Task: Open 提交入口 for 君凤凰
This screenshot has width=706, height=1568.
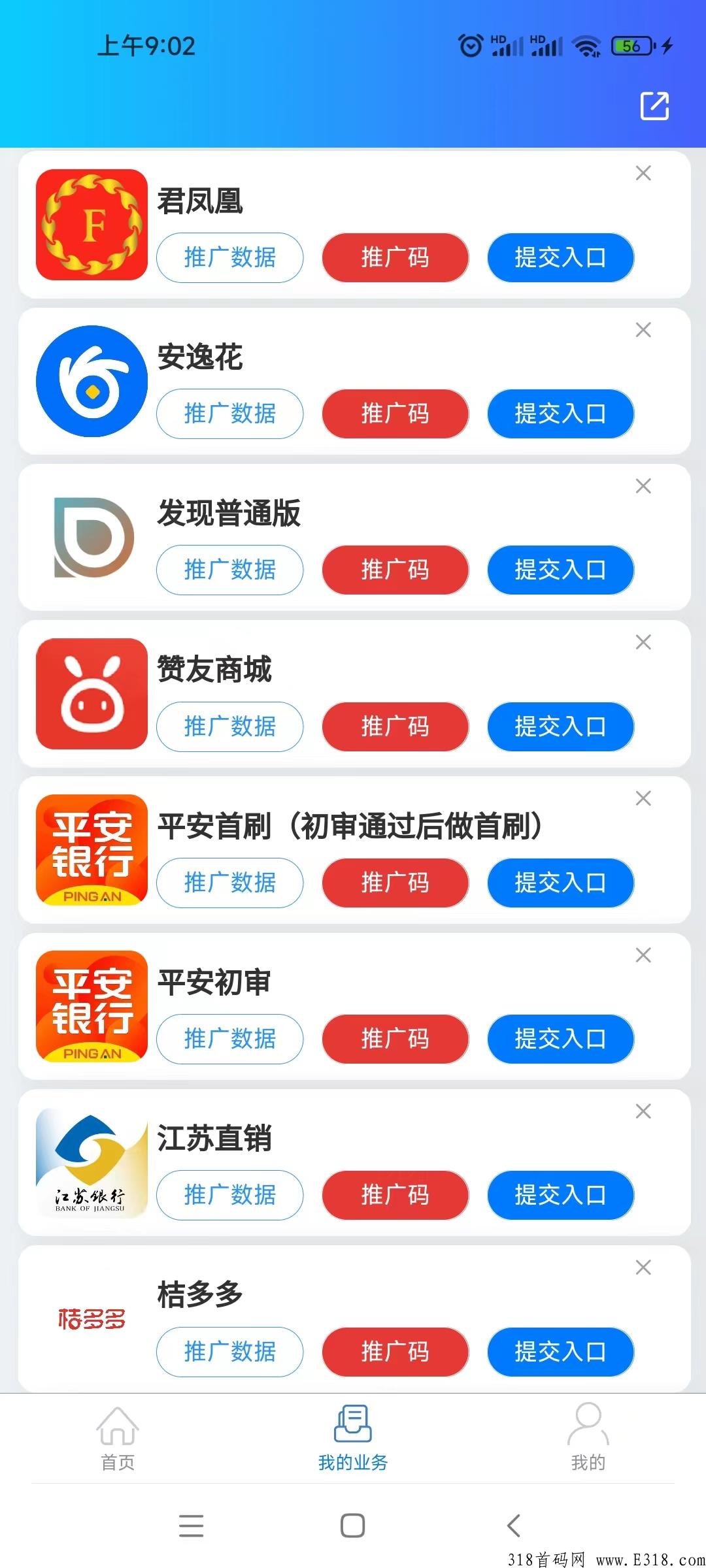Action: pos(561,257)
